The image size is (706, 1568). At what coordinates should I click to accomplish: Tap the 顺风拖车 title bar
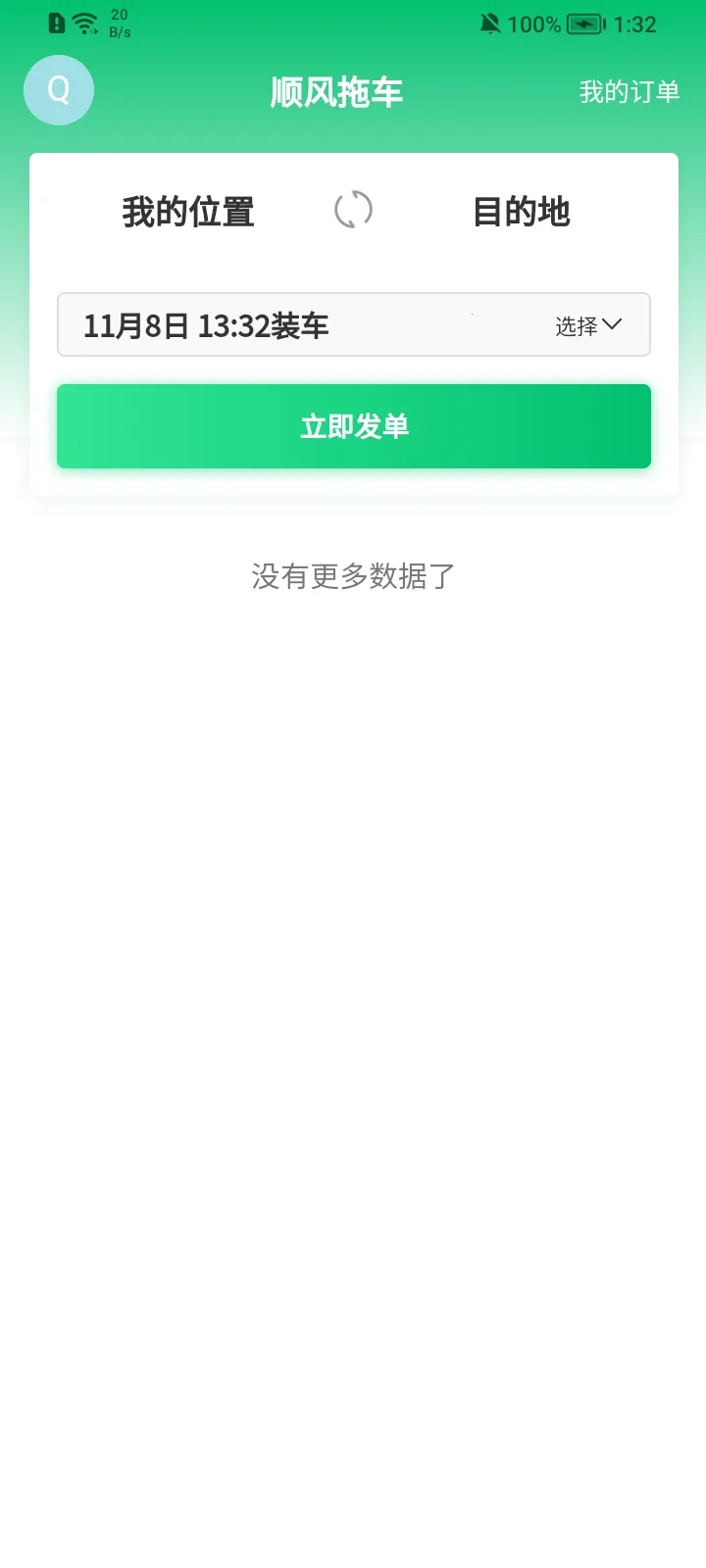click(337, 91)
